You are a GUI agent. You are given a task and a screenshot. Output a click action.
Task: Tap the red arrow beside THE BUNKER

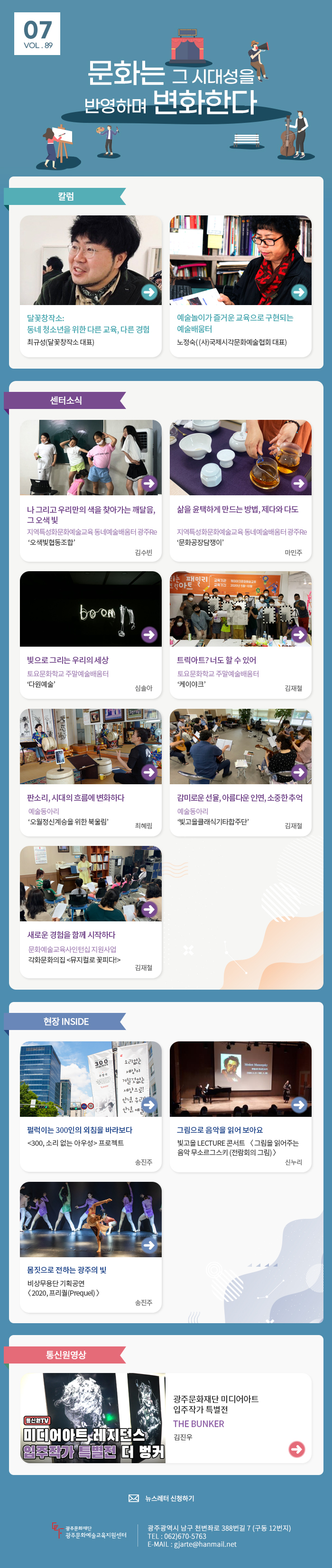tap(297, 1449)
